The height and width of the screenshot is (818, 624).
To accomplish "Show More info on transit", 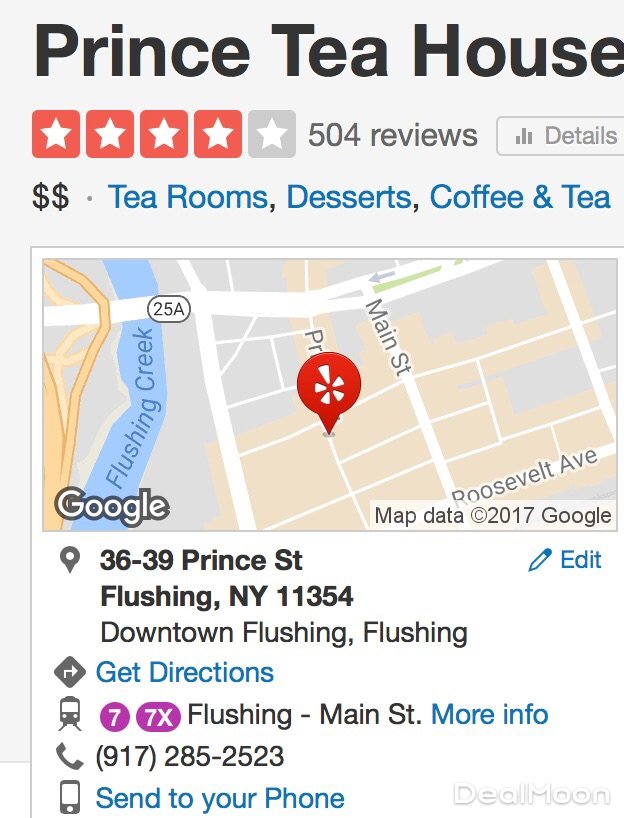I will (489, 715).
